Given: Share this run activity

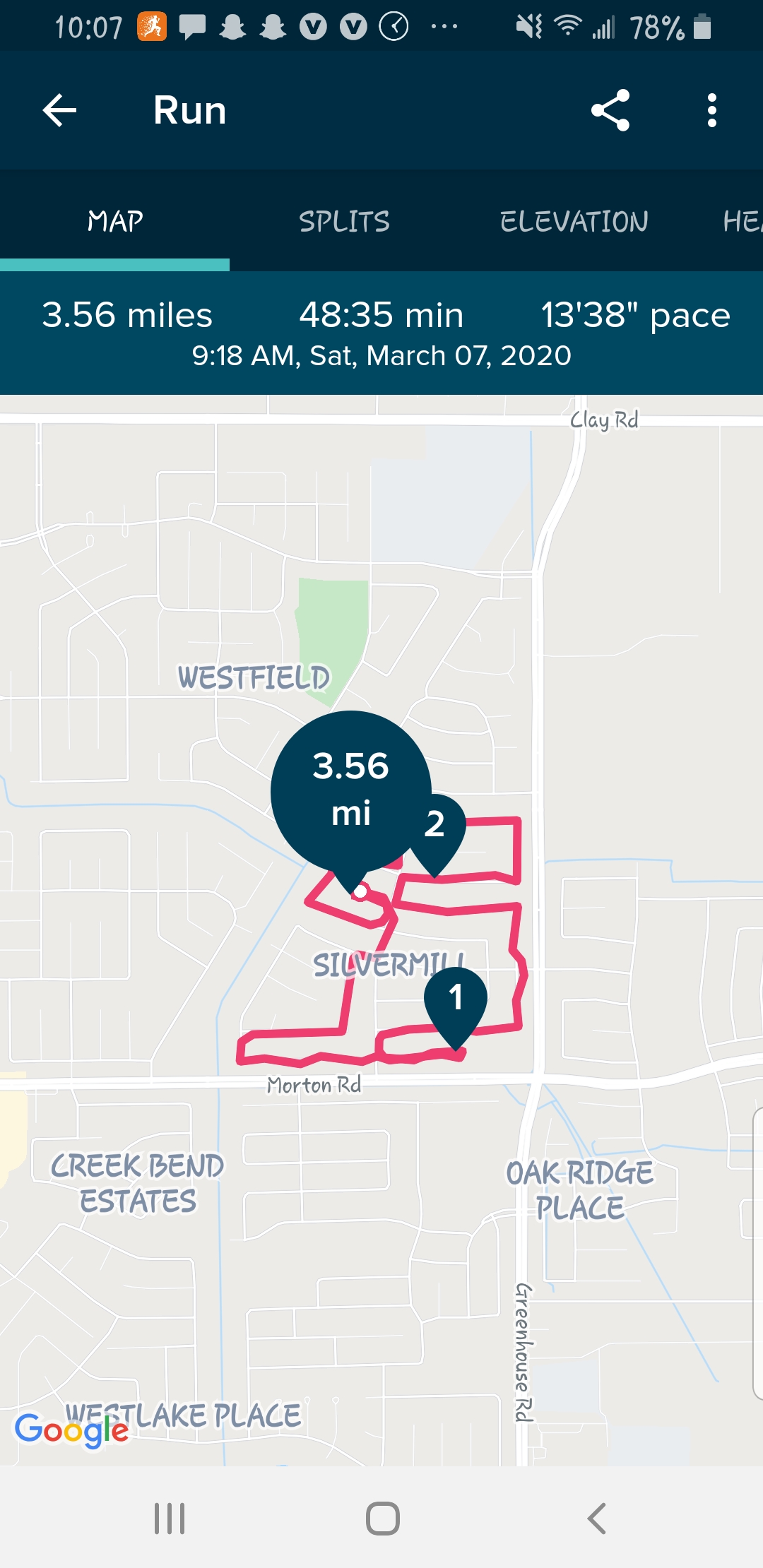Looking at the screenshot, I should tap(610, 111).
